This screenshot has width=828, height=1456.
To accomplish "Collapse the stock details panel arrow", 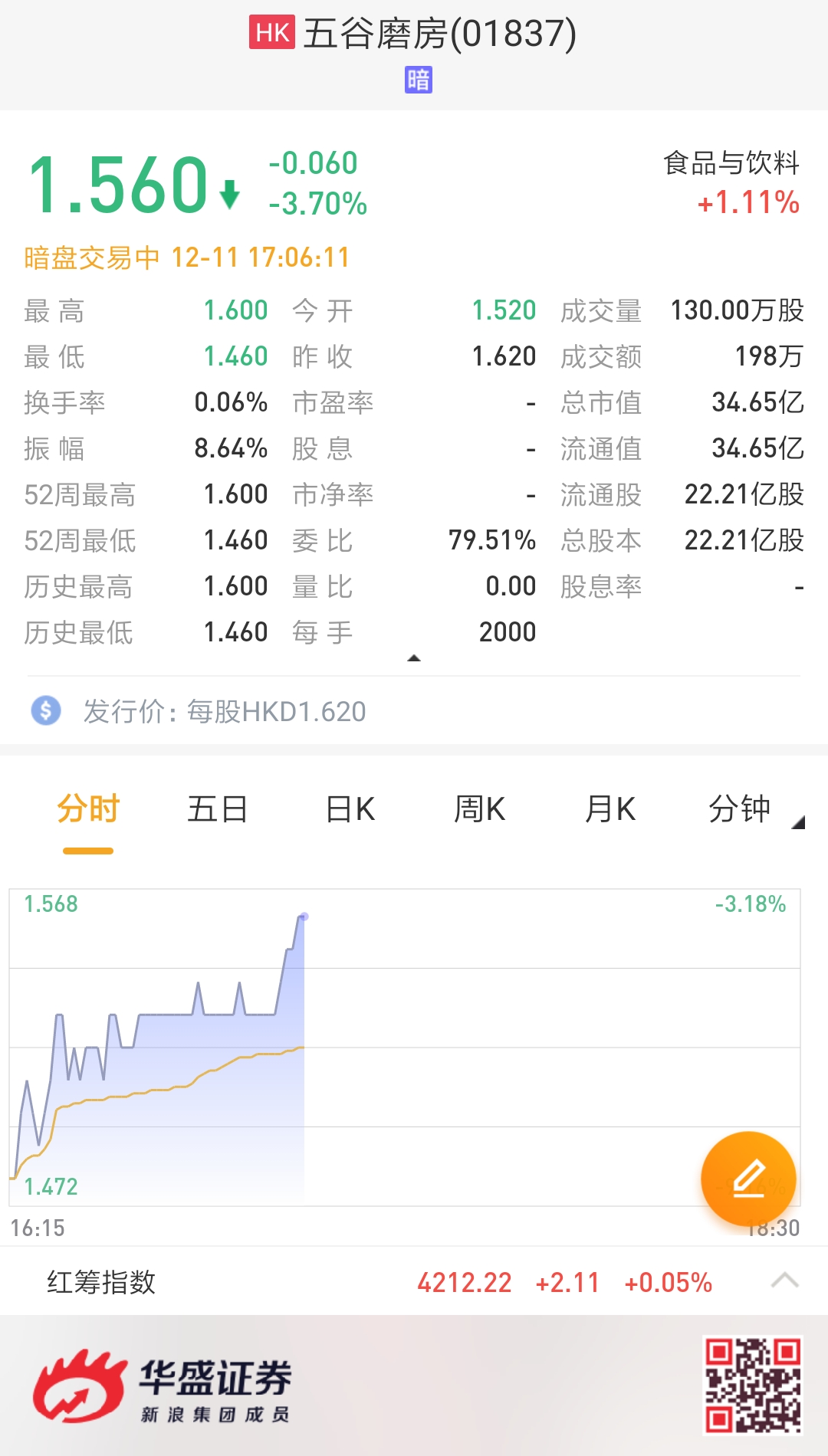I will 414,658.
